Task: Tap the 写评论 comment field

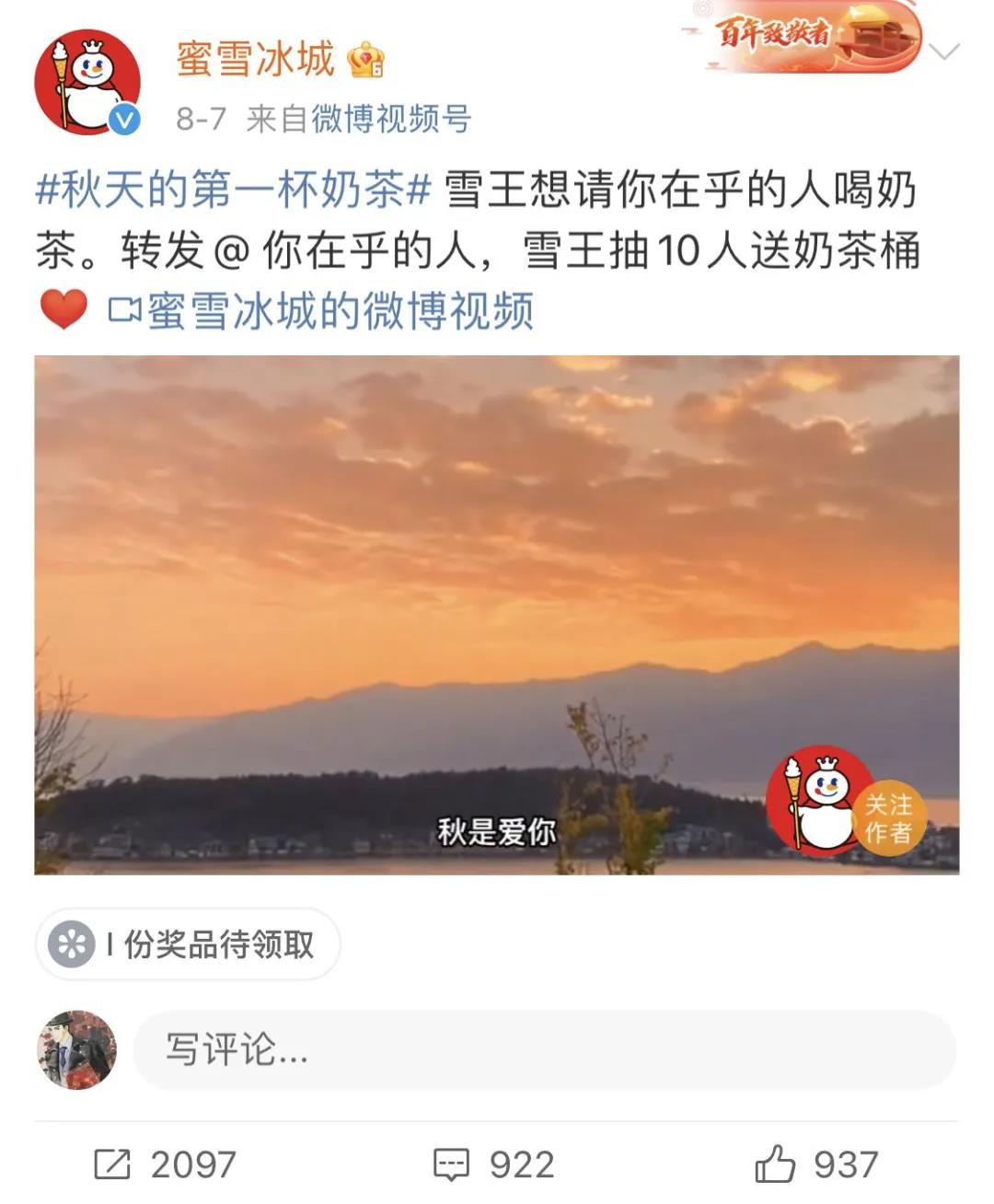Action: coord(543,1048)
